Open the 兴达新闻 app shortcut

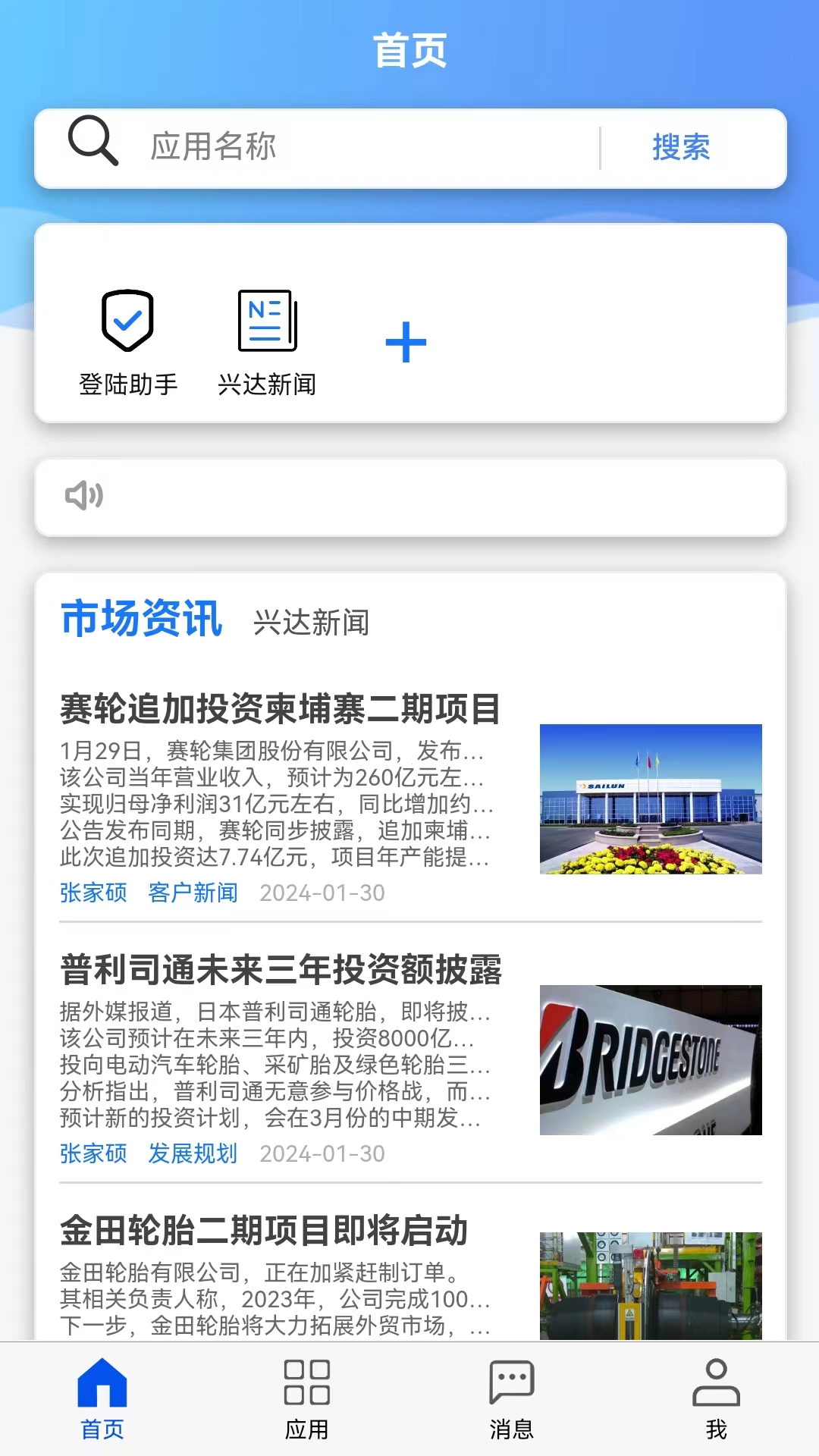pyautogui.click(x=267, y=341)
